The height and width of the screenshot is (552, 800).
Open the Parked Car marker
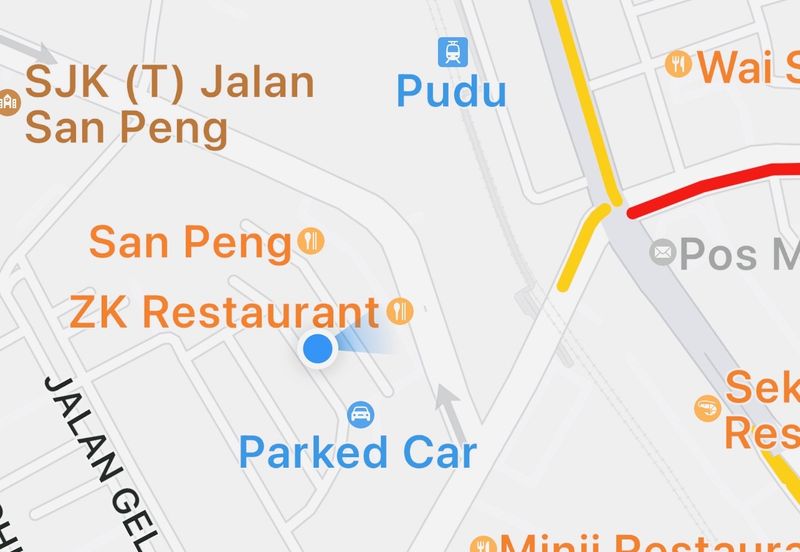point(360,413)
